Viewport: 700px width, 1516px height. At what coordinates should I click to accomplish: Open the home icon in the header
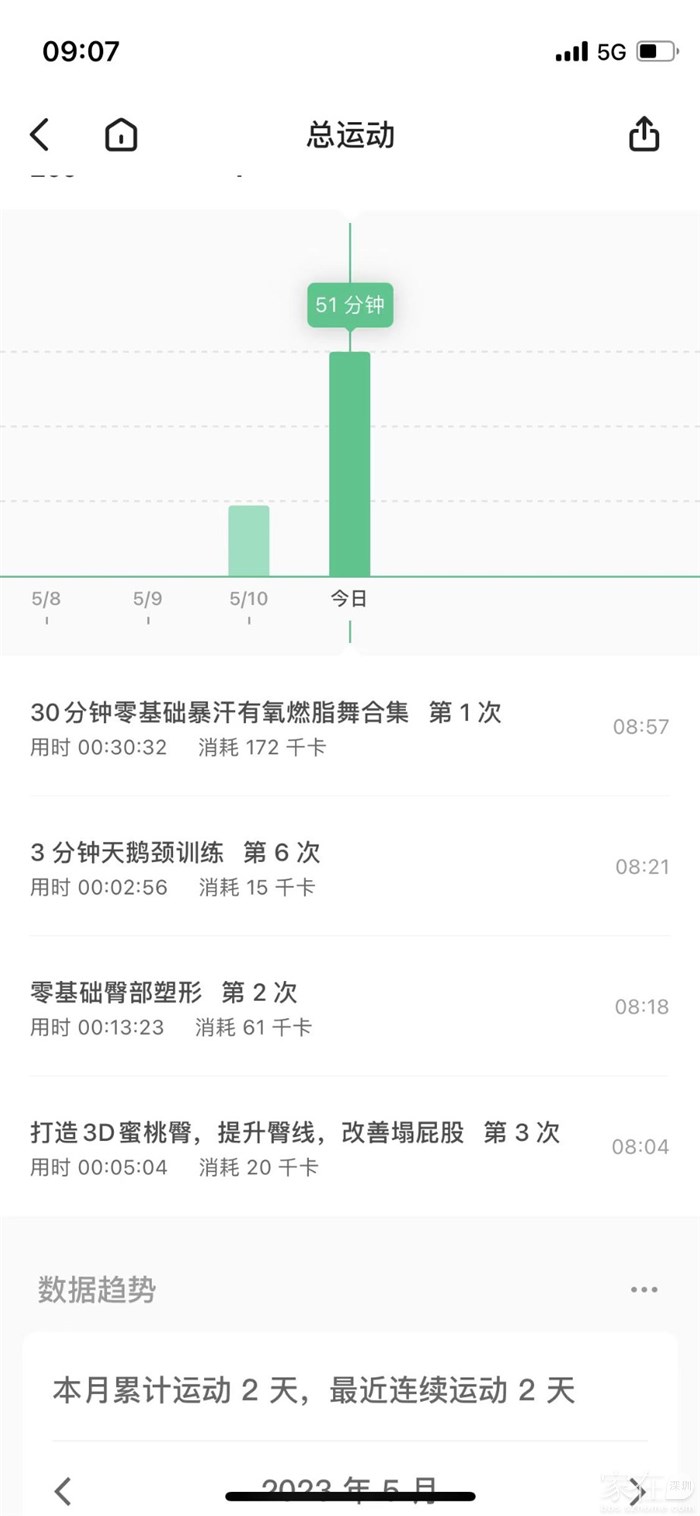click(x=121, y=135)
